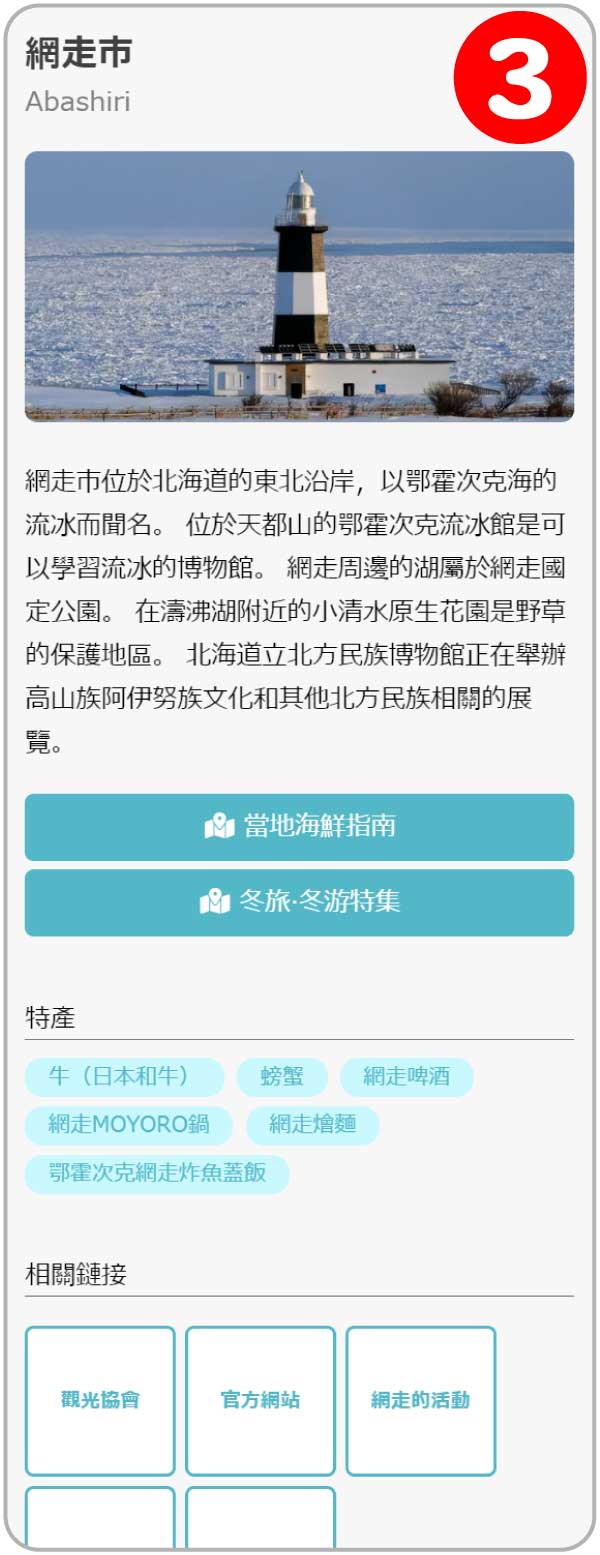
Task: Select the 牛（日本和牛） specialty chip
Action: click(124, 1077)
